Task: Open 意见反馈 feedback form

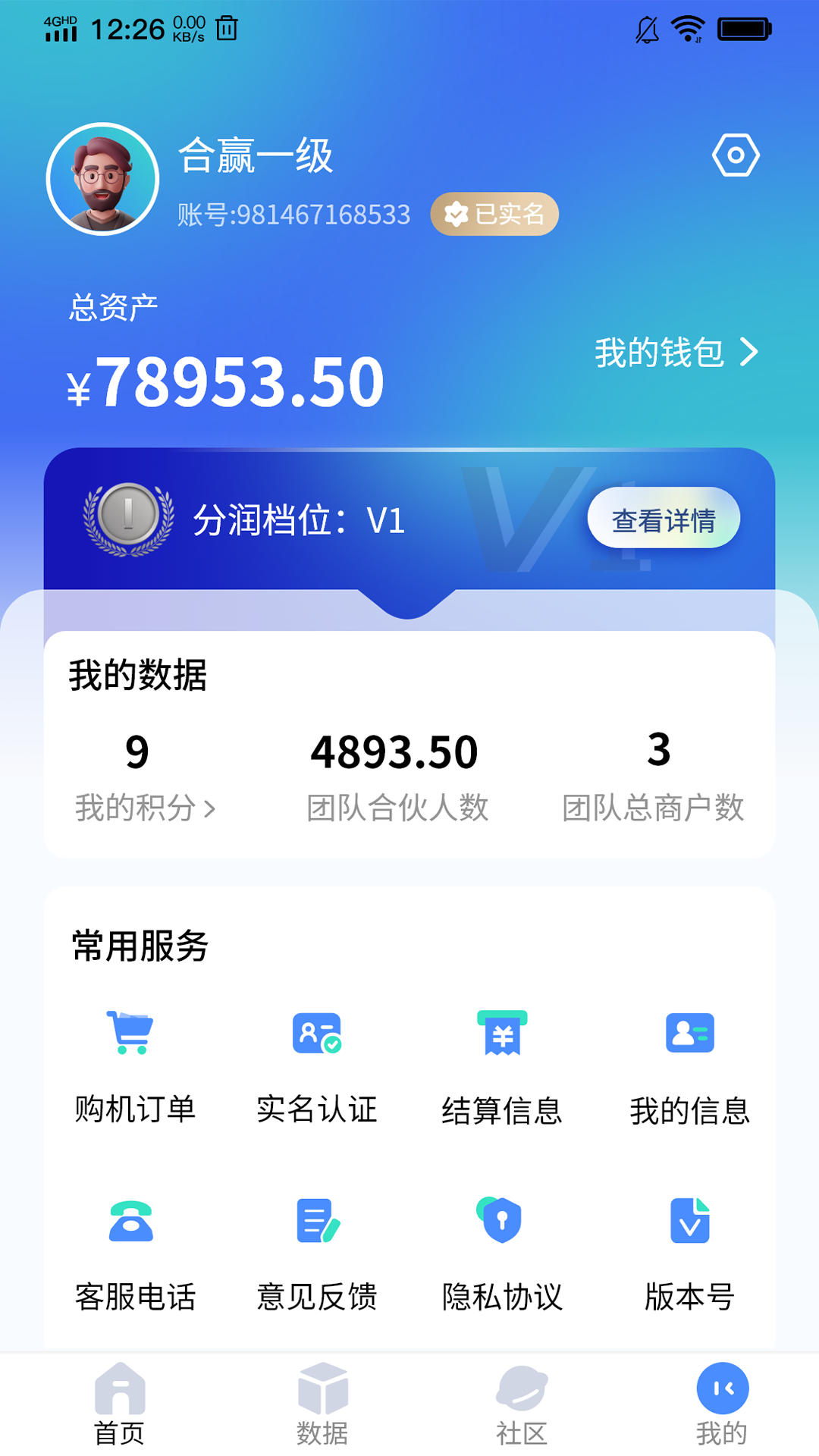Action: click(x=317, y=1253)
